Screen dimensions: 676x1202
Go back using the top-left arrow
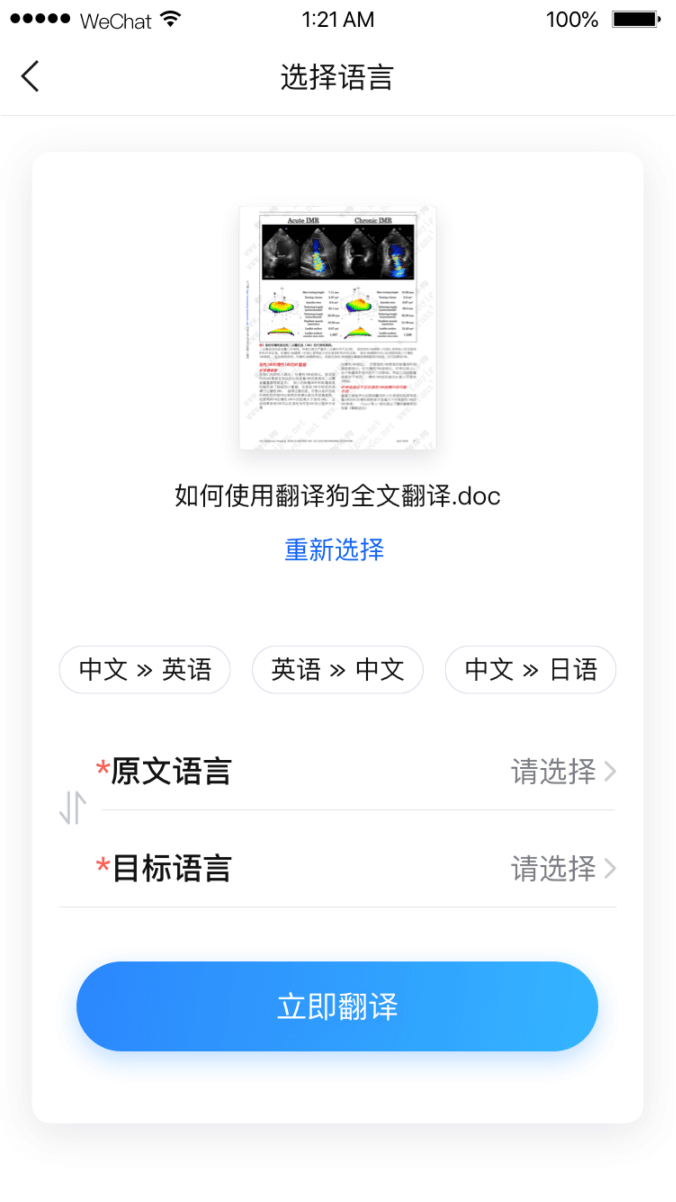tap(30, 76)
